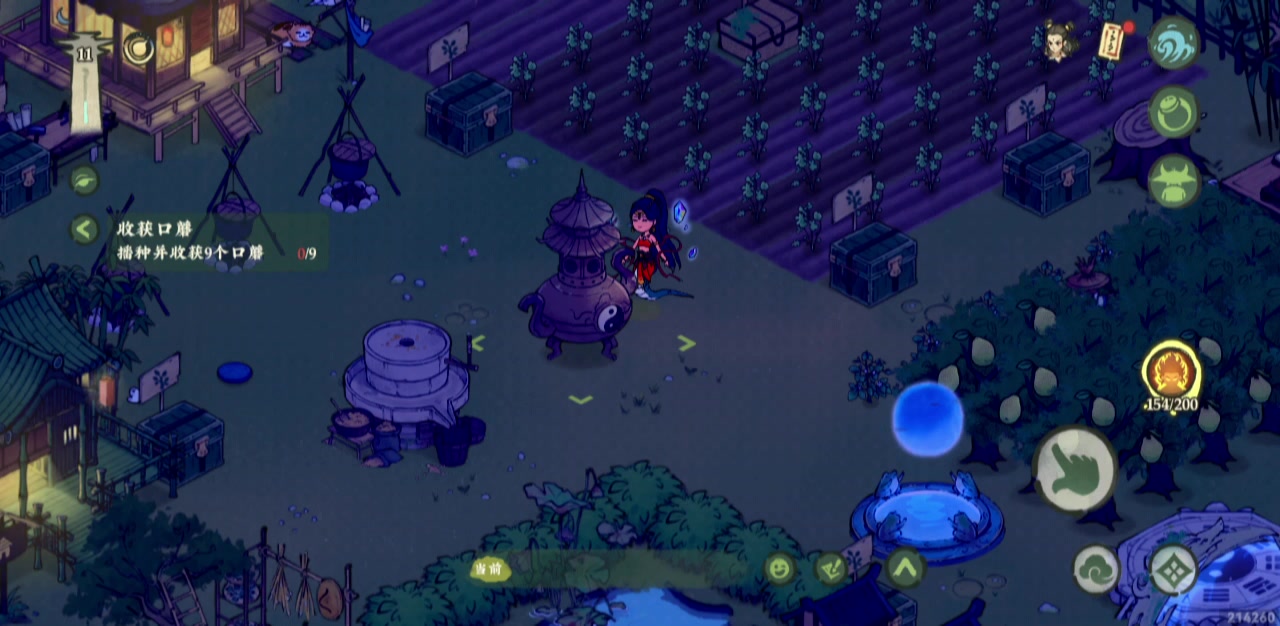
Task: Tap the diamond pattern button
Action: click(x=1173, y=569)
